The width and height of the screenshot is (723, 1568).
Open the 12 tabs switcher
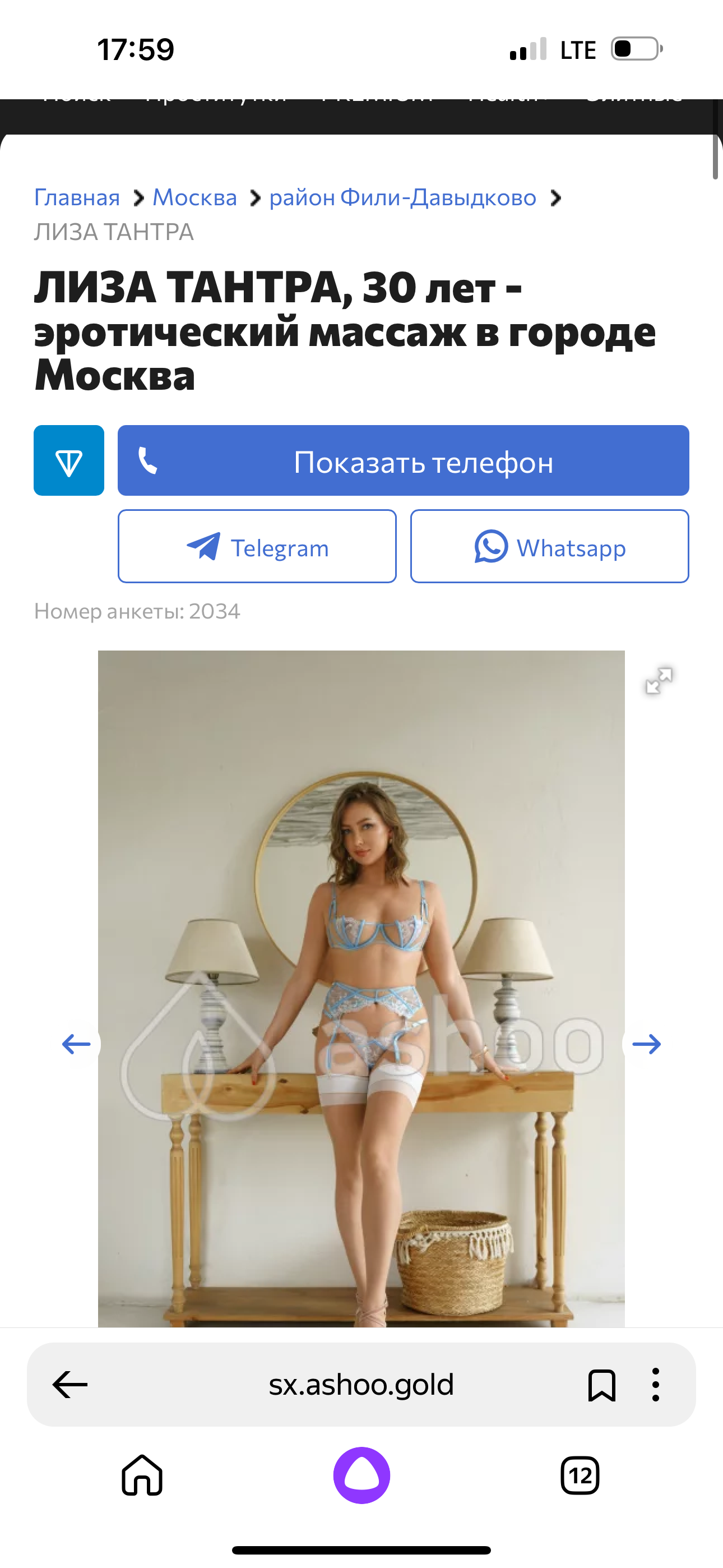[x=580, y=1475]
